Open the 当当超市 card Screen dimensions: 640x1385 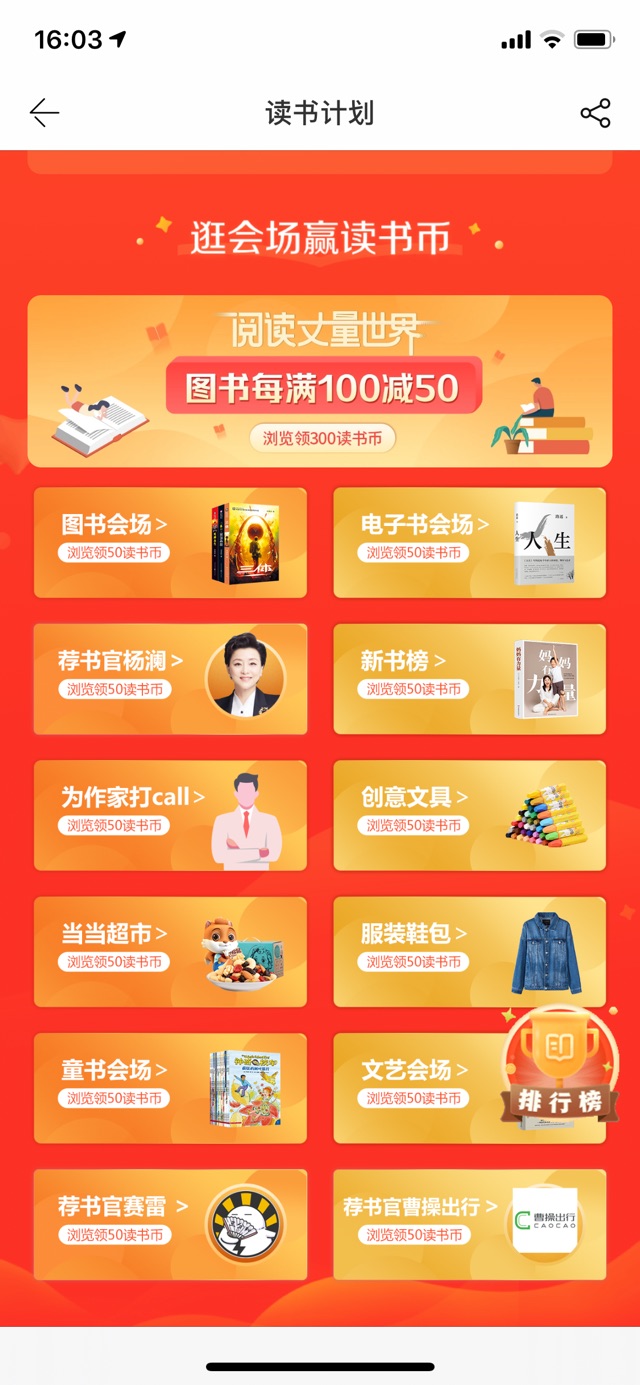[170, 951]
